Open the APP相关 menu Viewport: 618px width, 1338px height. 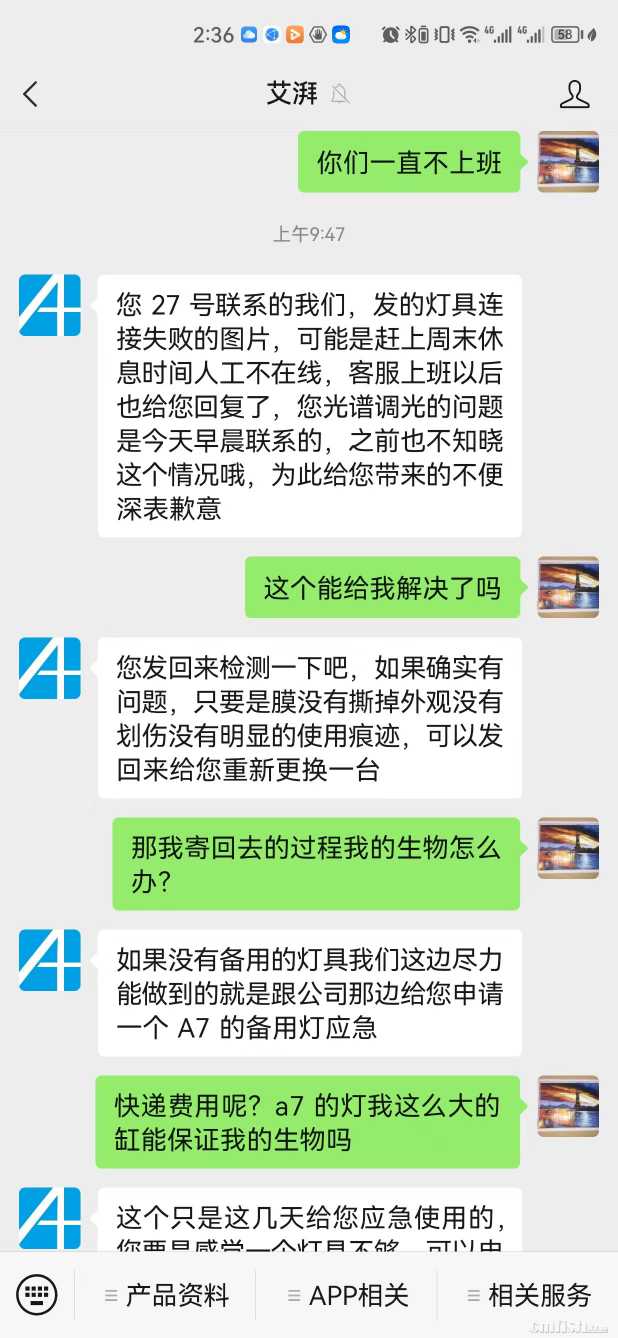click(347, 1295)
